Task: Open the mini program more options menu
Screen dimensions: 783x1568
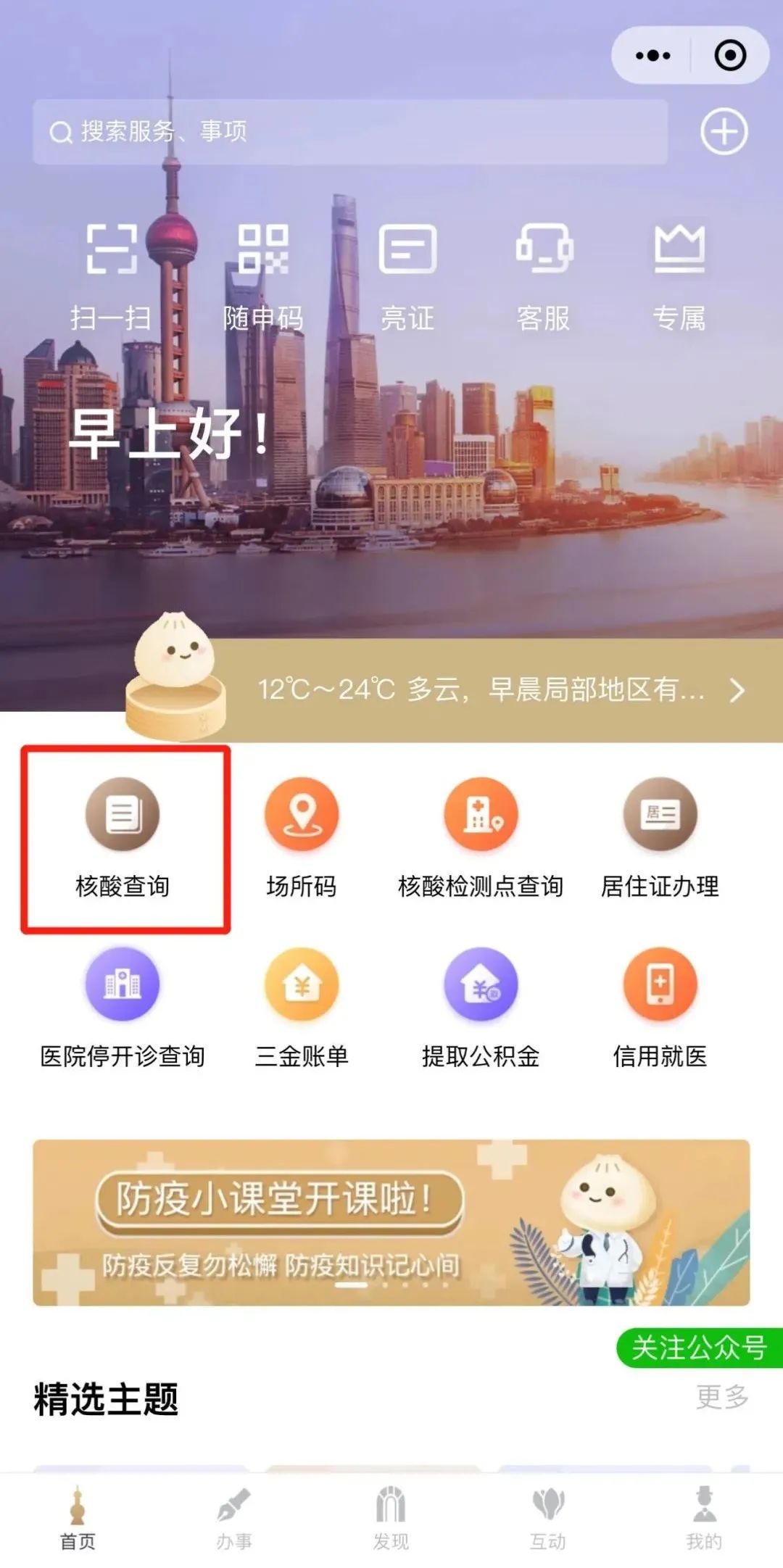Action: coord(652,56)
